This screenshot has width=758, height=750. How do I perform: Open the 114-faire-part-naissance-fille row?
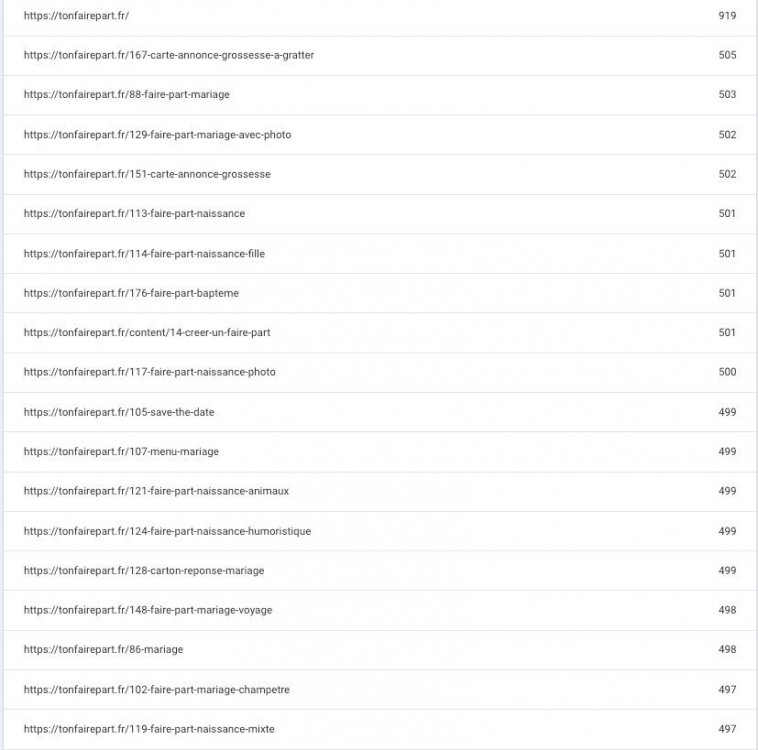[x=144, y=253]
